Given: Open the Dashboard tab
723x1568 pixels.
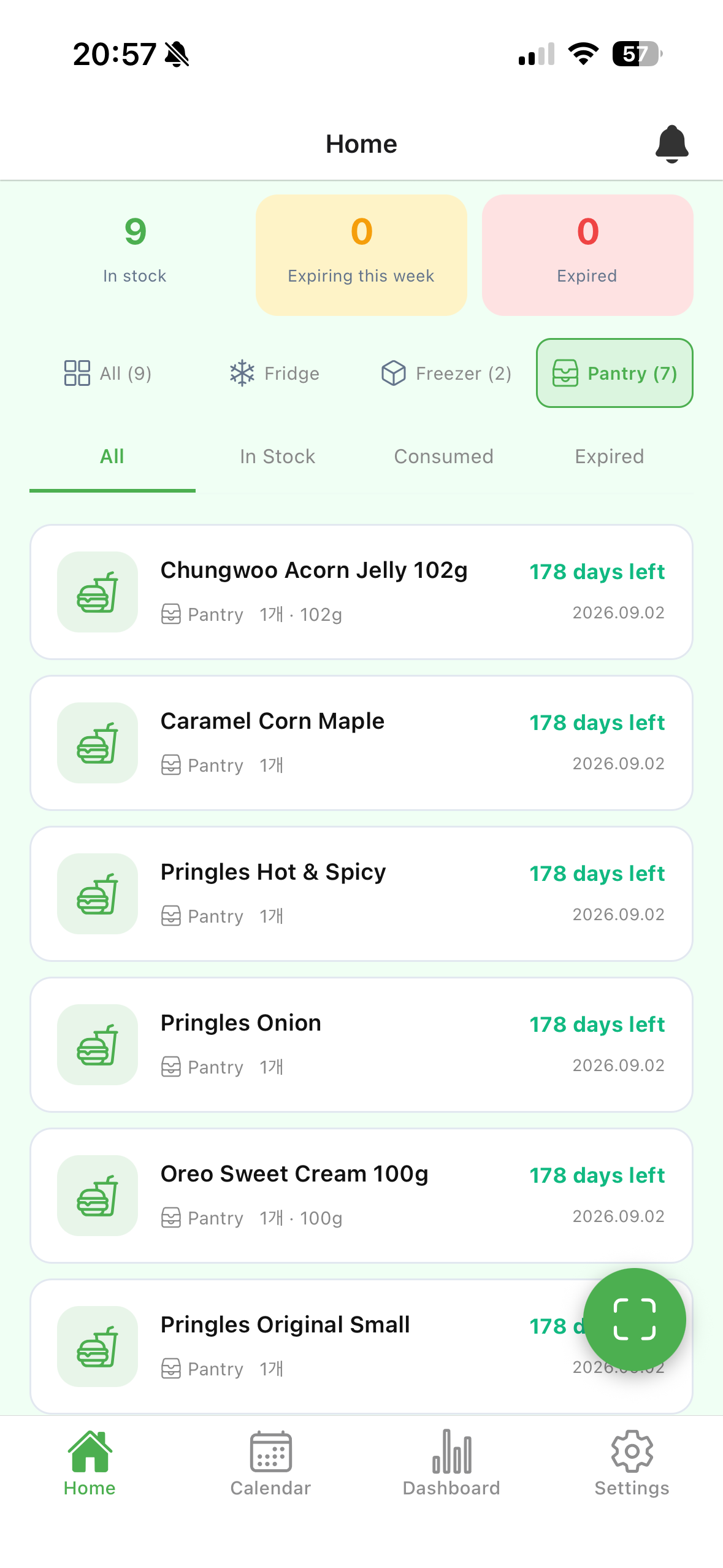Looking at the screenshot, I should click(x=451, y=1463).
